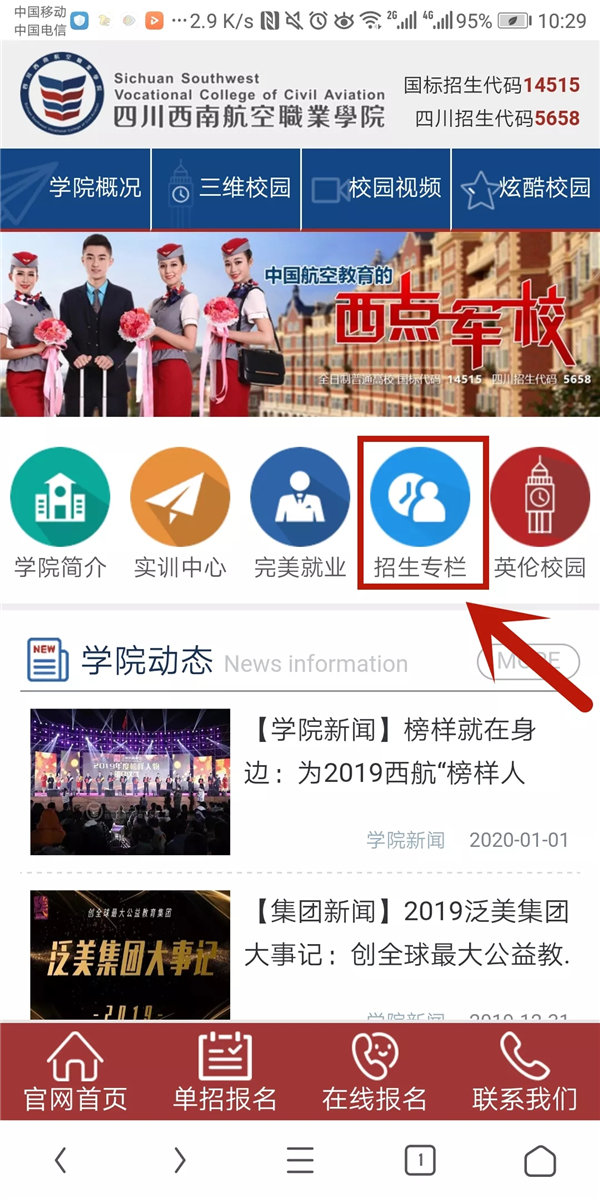
Task: Open 在线报名 in bottom bar
Action: [x=375, y=1072]
